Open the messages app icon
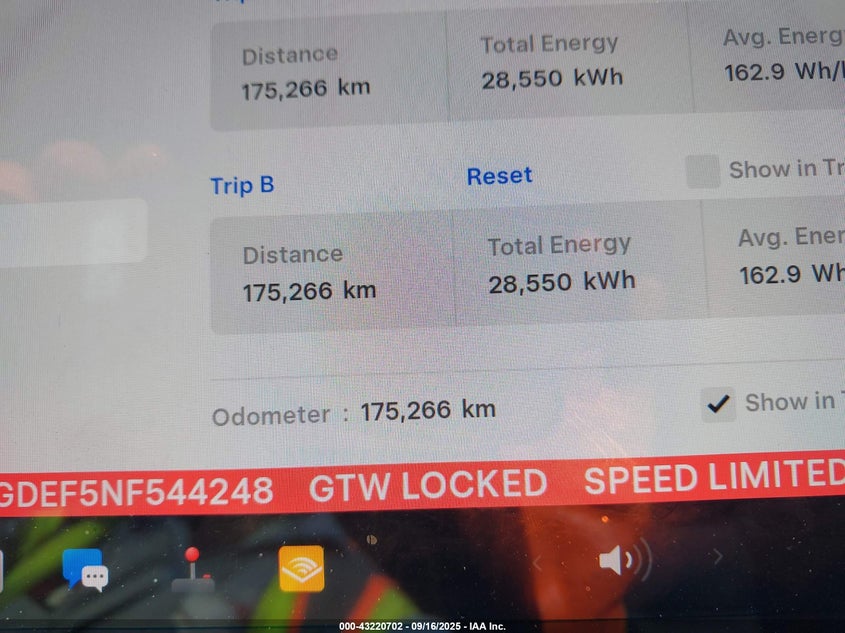The height and width of the screenshot is (633, 845). [85, 569]
